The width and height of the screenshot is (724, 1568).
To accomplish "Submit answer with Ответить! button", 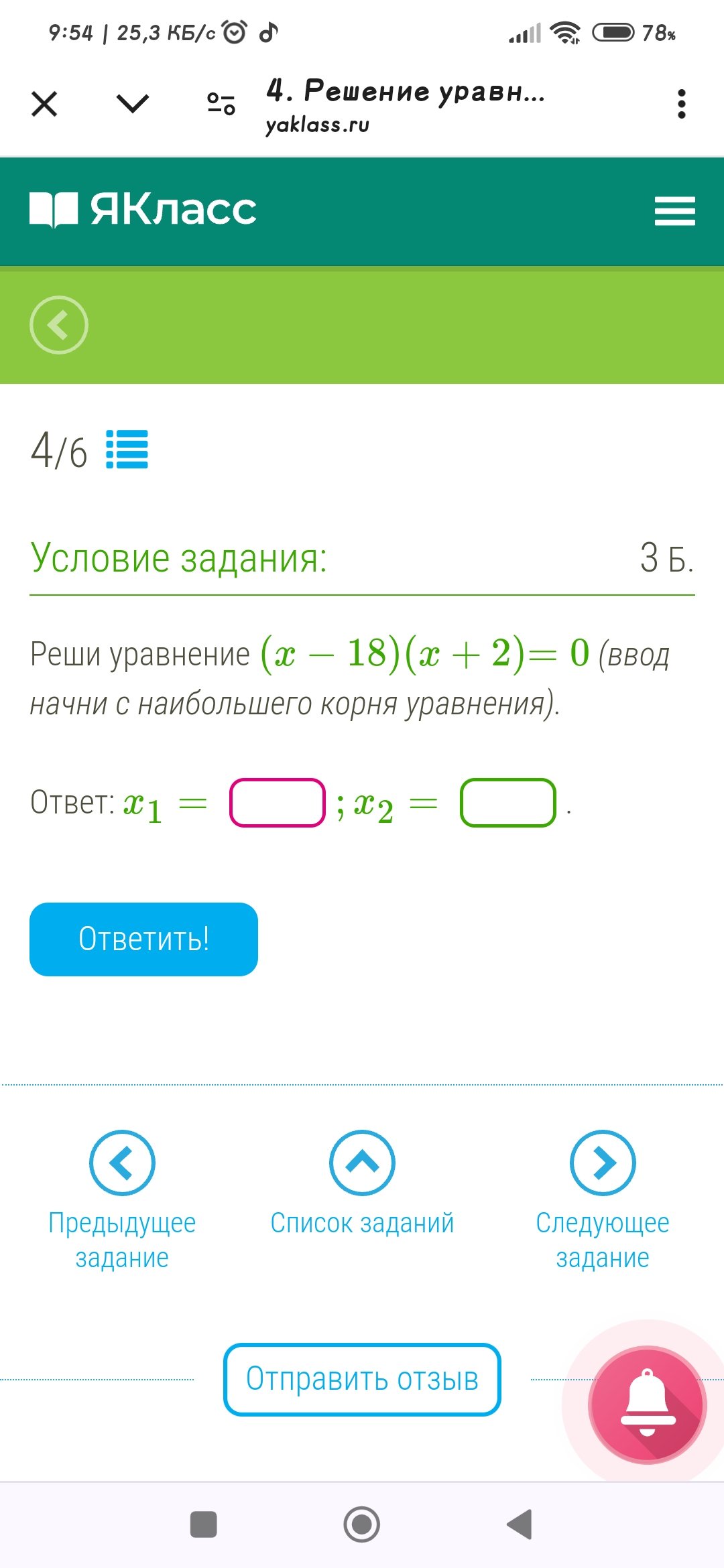I will click(x=143, y=939).
